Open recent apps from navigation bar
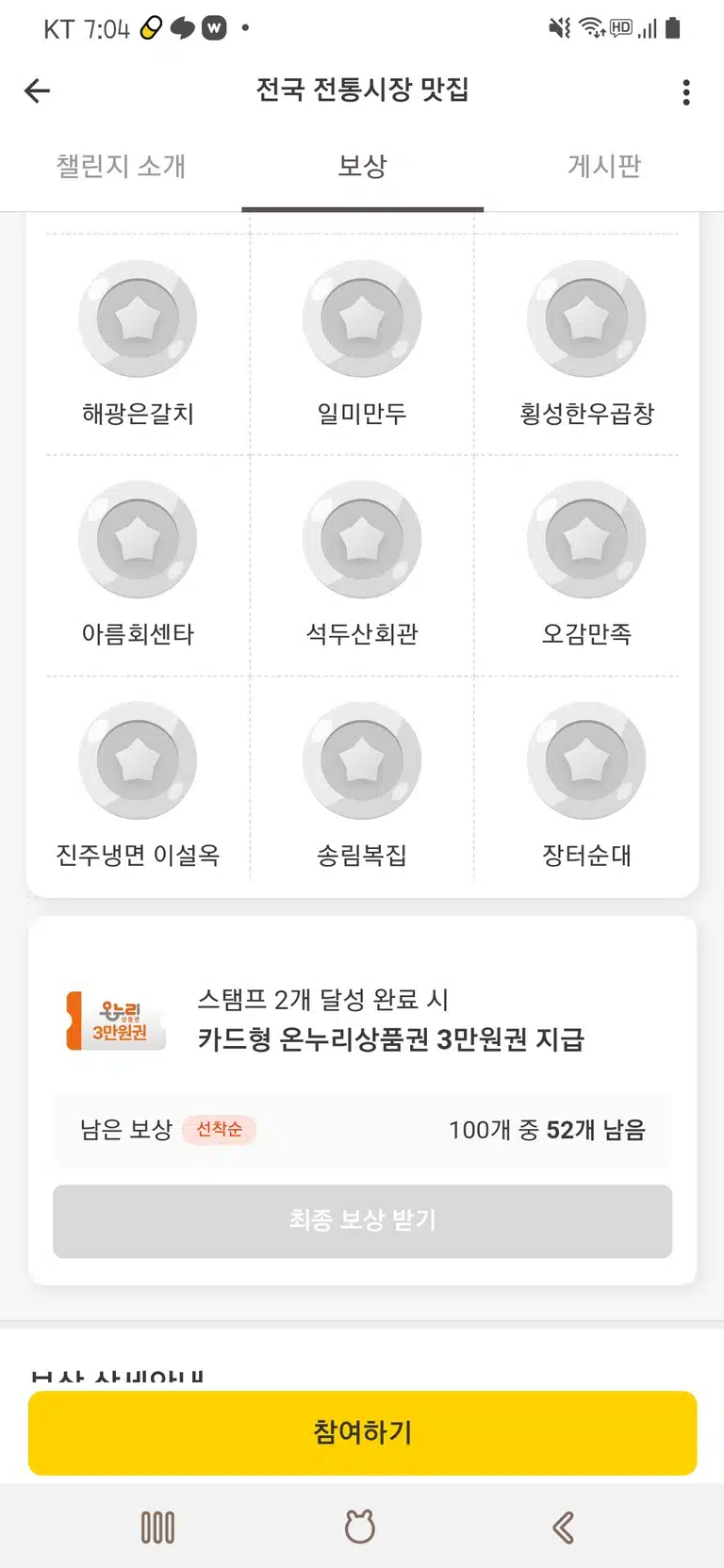The image size is (724, 1568). (157, 1527)
